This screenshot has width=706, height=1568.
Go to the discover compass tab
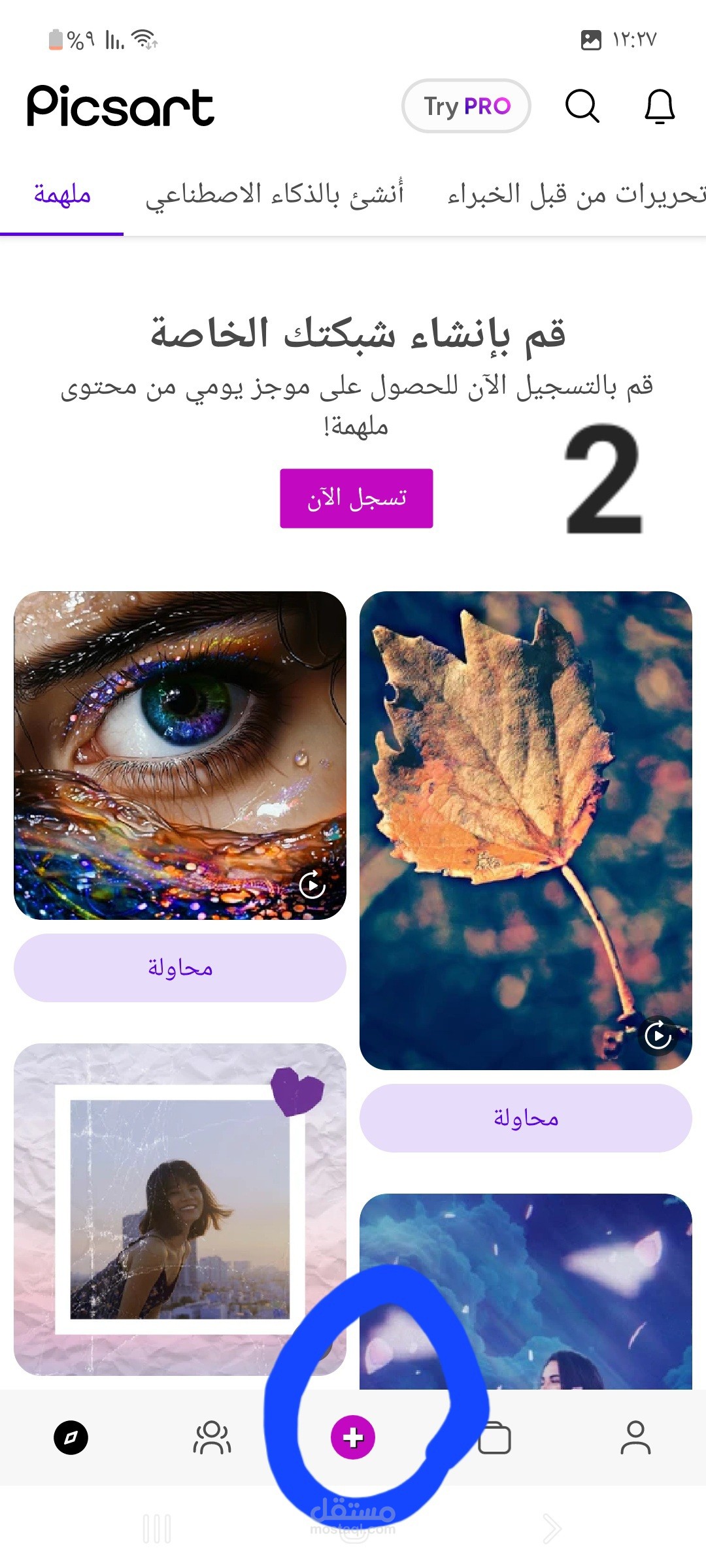(71, 1437)
